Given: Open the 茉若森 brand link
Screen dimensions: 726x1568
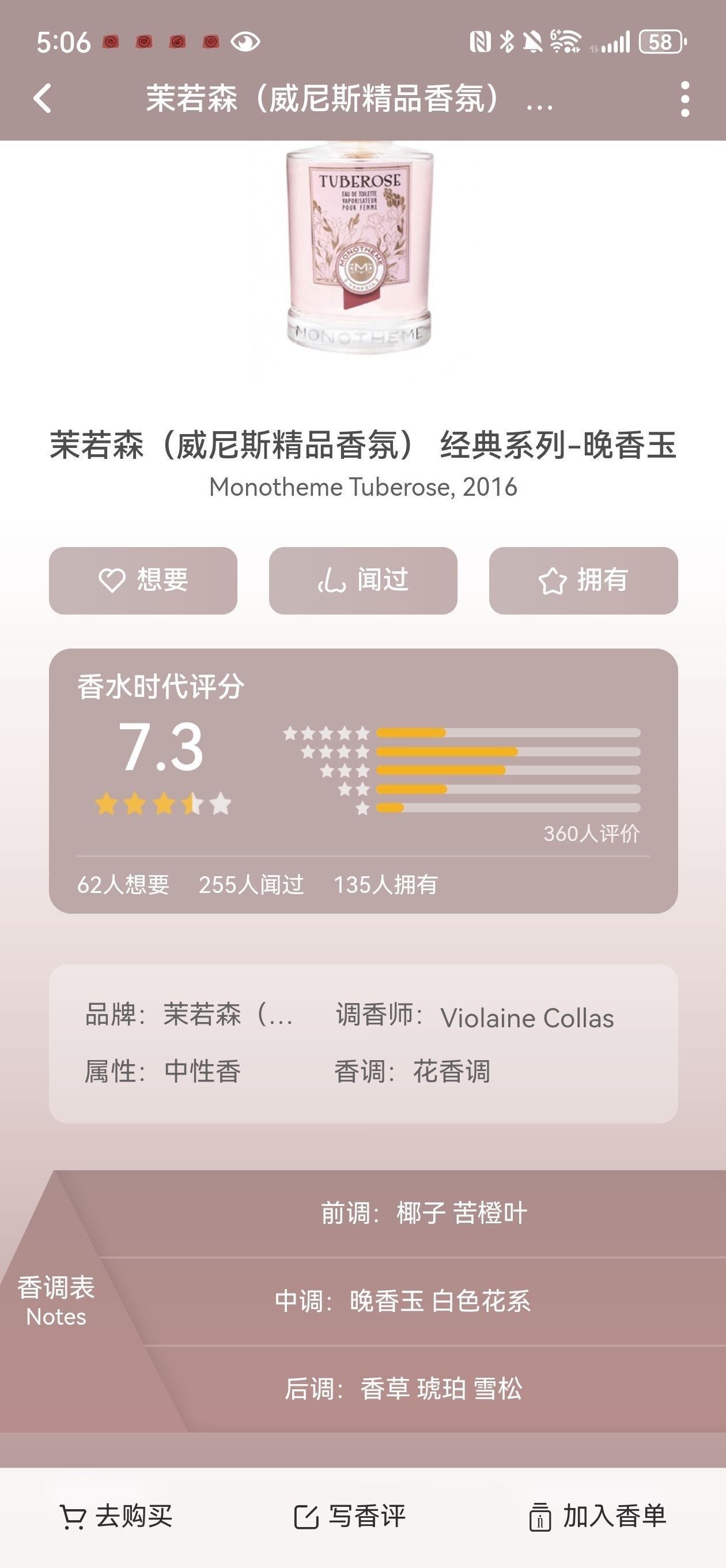Looking at the screenshot, I should pyautogui.click(x=228, y=1015).
